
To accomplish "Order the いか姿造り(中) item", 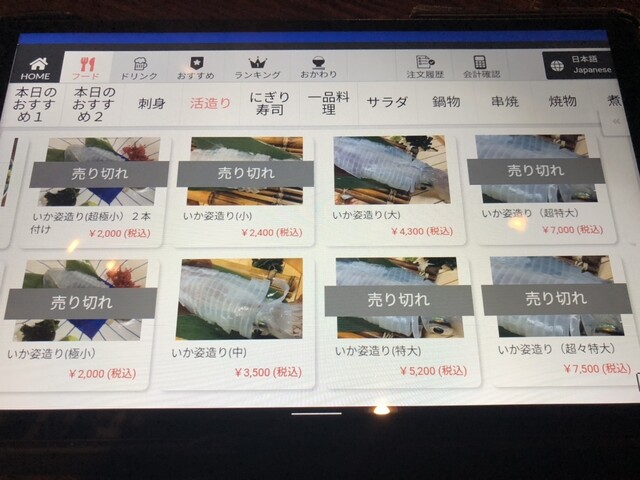I will click(238, 320).
